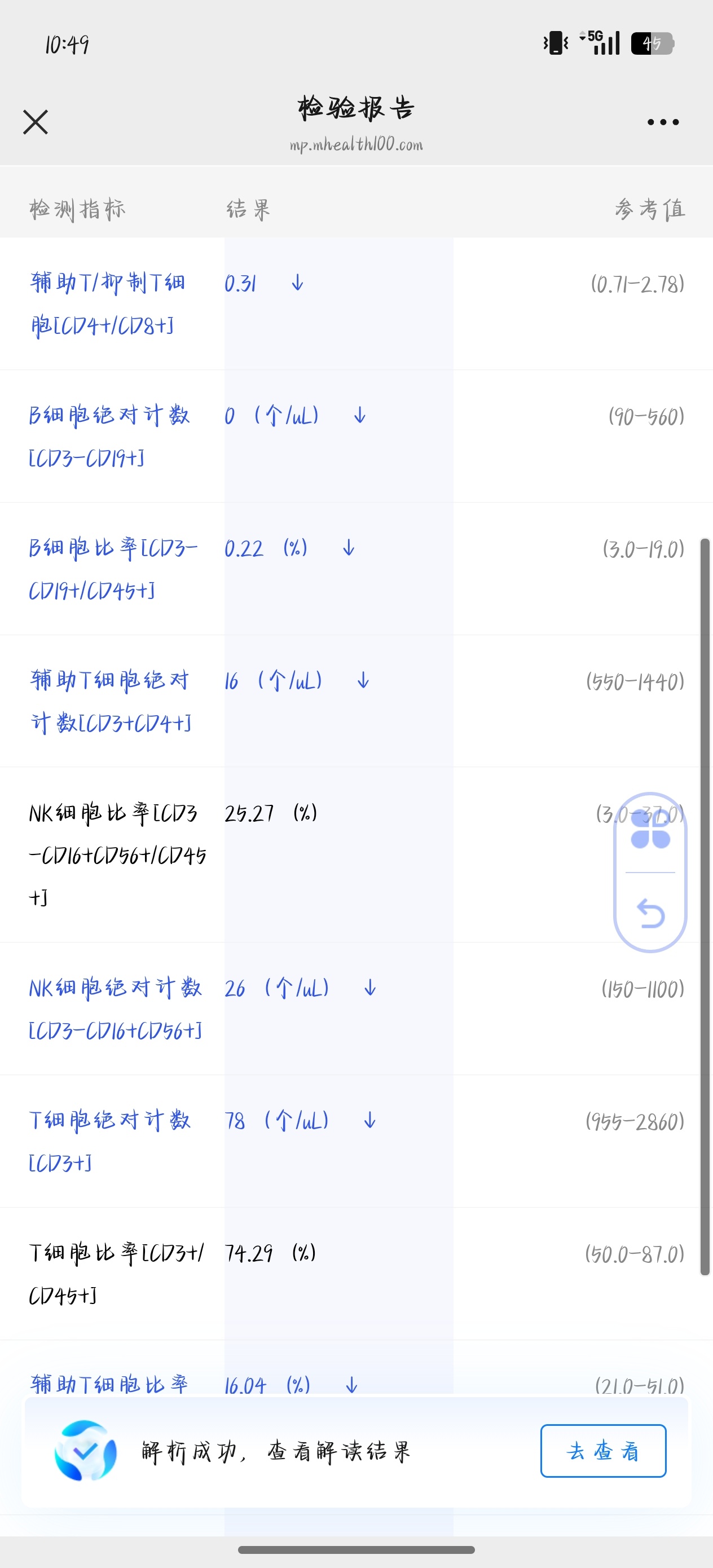
Task: Open the three-dot overflow menu
Action: (663, 122)
